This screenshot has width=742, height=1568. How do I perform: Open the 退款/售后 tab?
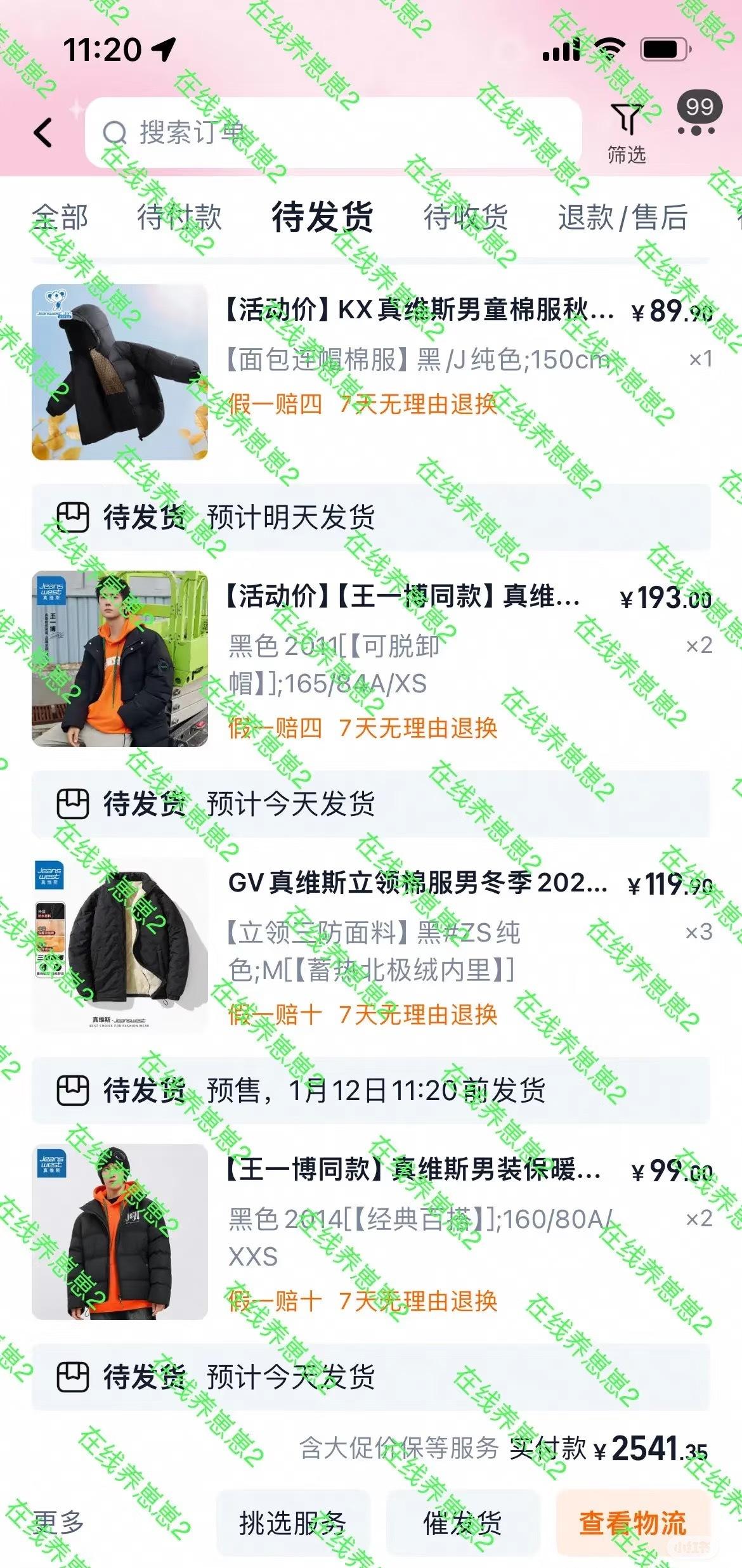pyautogui.click(x=623, y=217)
